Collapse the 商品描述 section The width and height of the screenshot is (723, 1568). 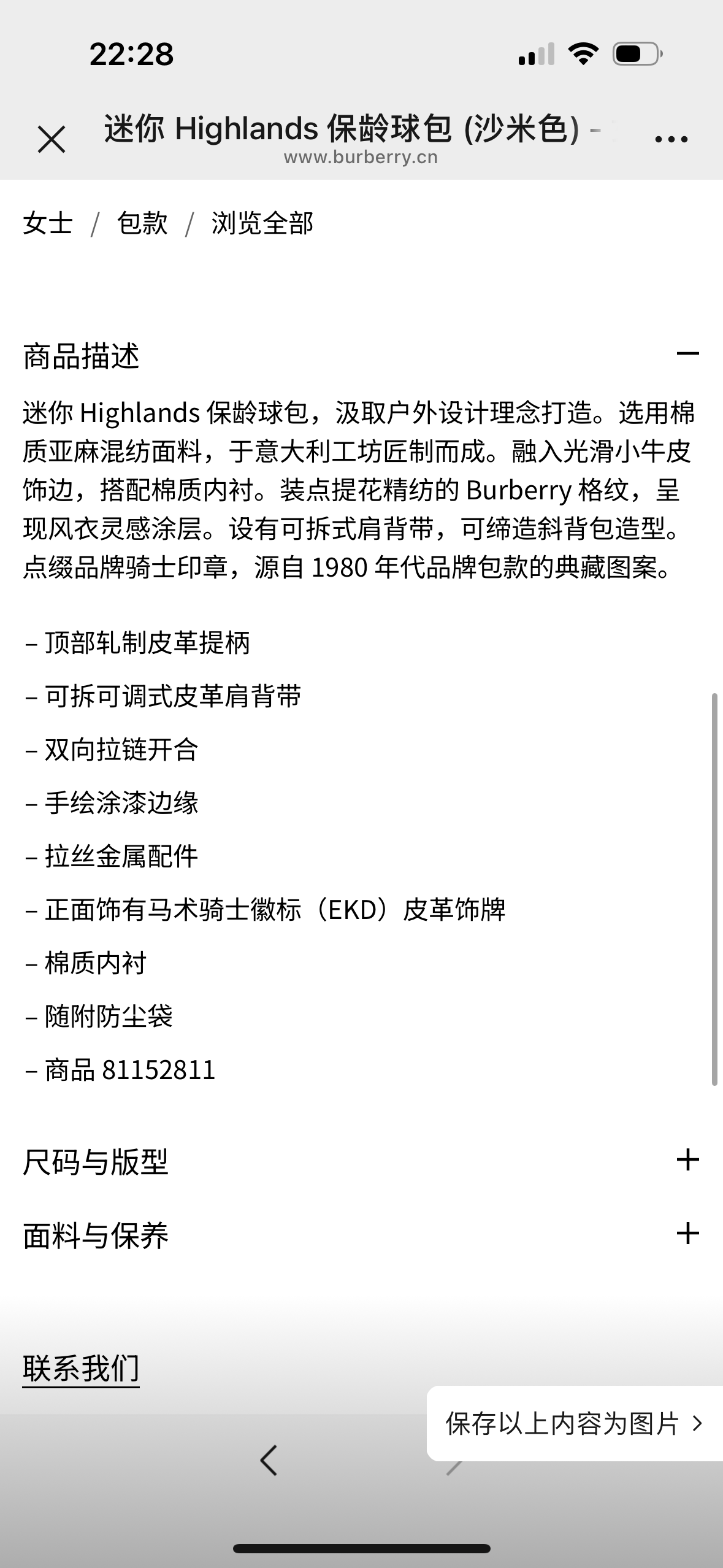(x=687, y=353)
